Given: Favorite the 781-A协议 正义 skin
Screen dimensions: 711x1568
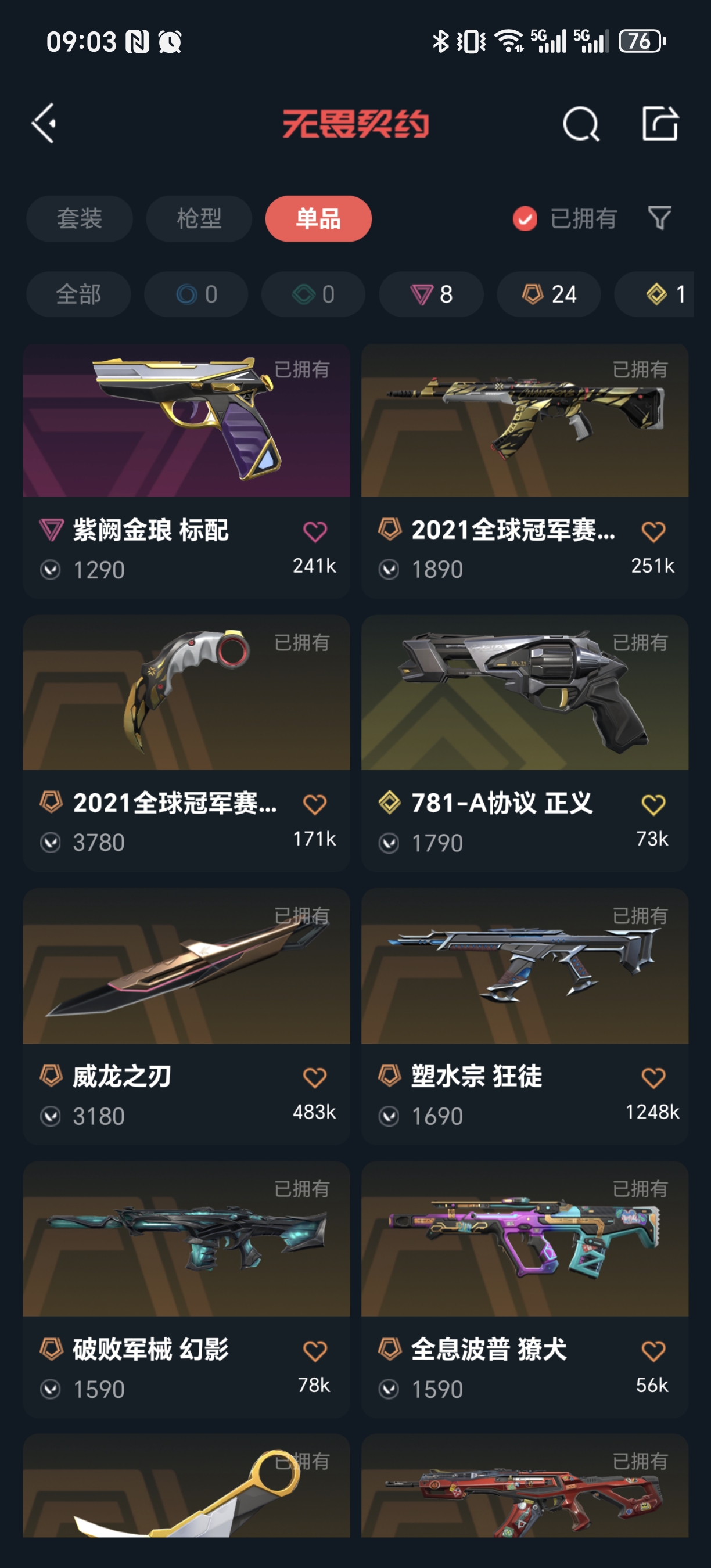Looking at the screenshot, I should point(653,805).
